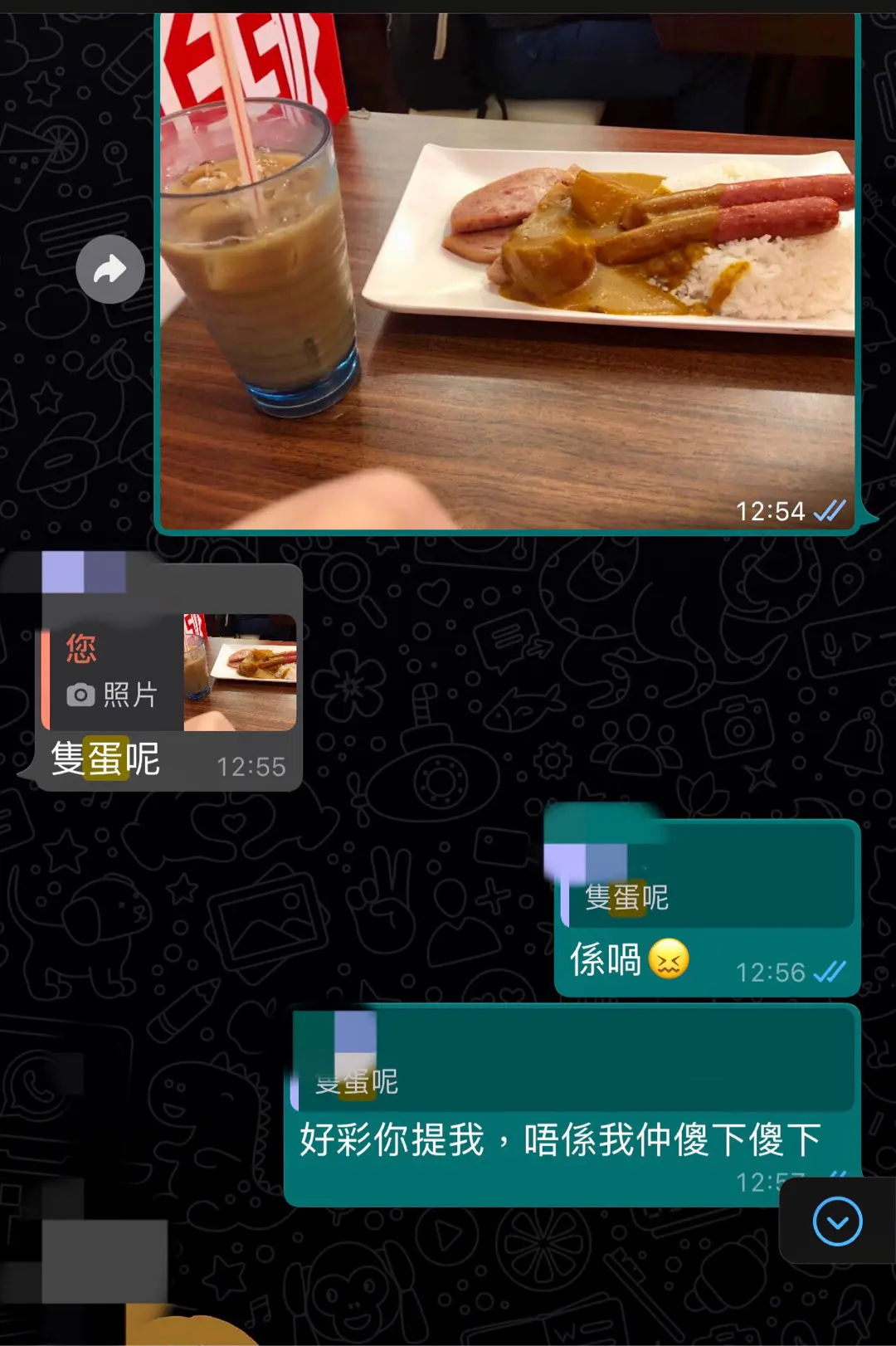Forward the sent food photo
The width and height of the screenshot is (896, 1346).
pyautogui.click(x=110, y=269)
